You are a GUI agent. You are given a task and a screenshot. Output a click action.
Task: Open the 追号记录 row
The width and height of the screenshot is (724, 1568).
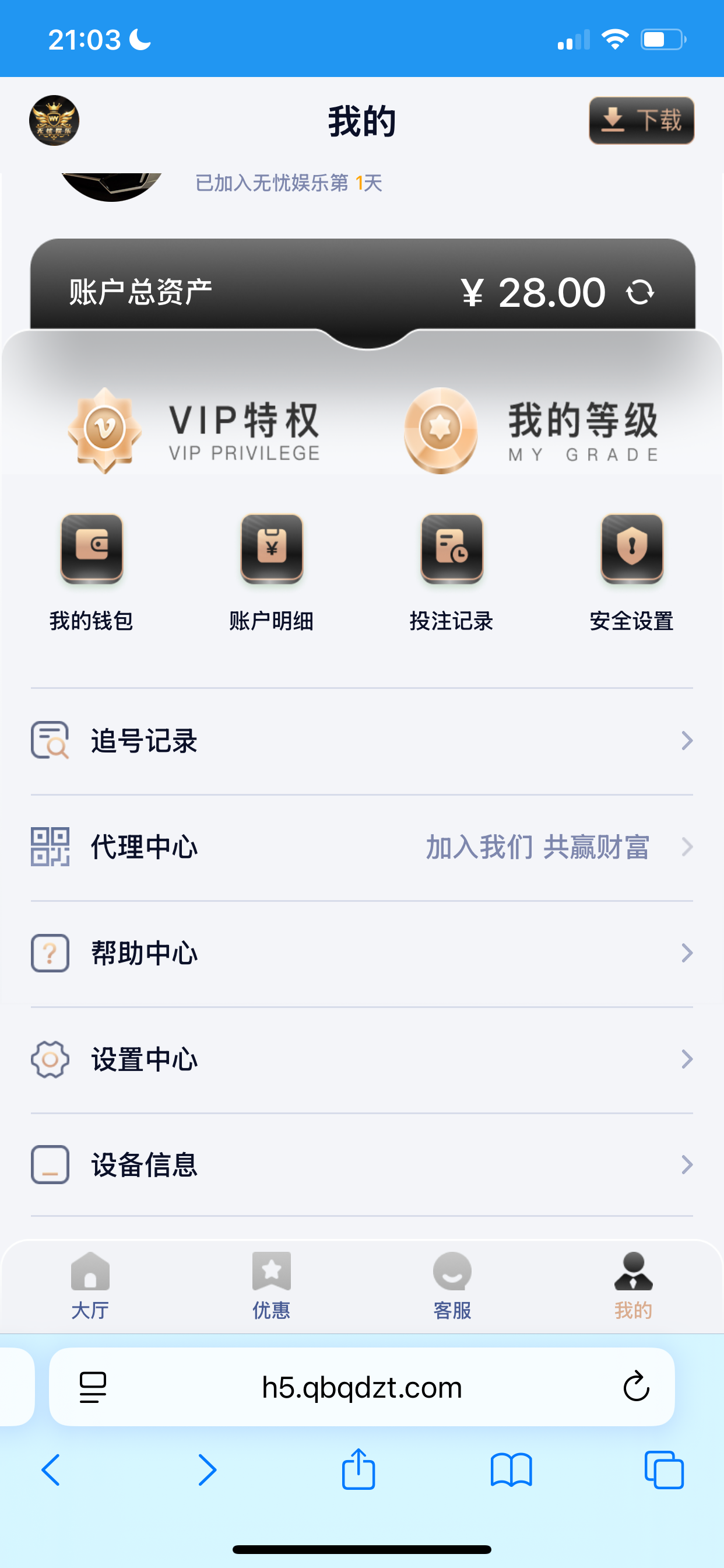361,741
